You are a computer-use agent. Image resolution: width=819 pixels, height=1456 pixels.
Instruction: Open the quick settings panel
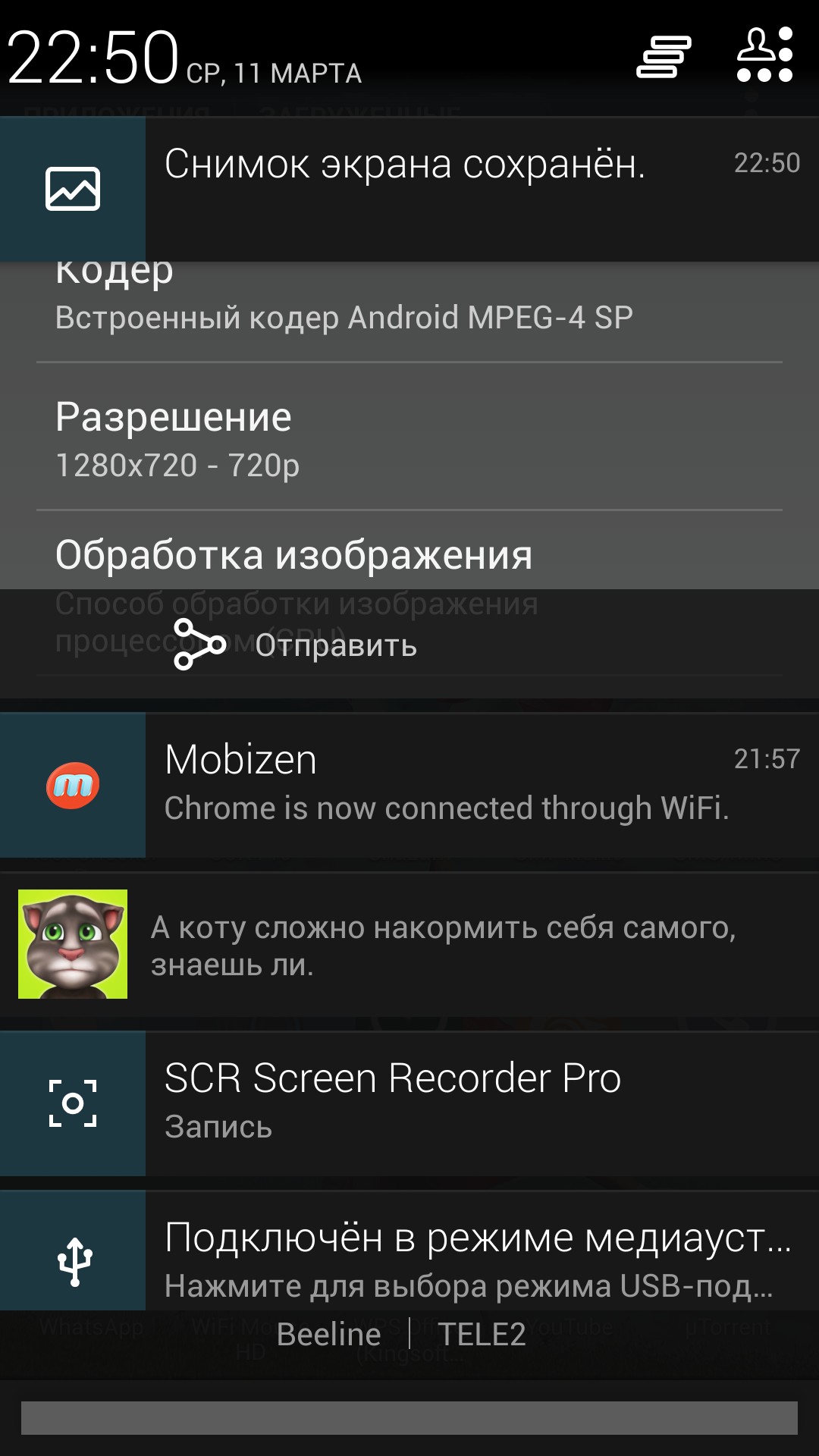click(x=764, y=55)
